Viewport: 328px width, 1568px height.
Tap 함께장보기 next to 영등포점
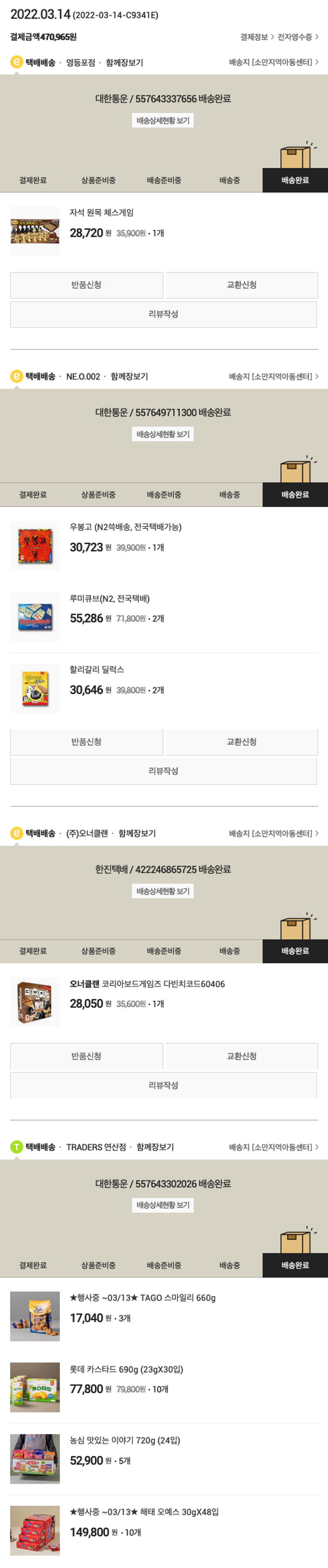(124, 63)
